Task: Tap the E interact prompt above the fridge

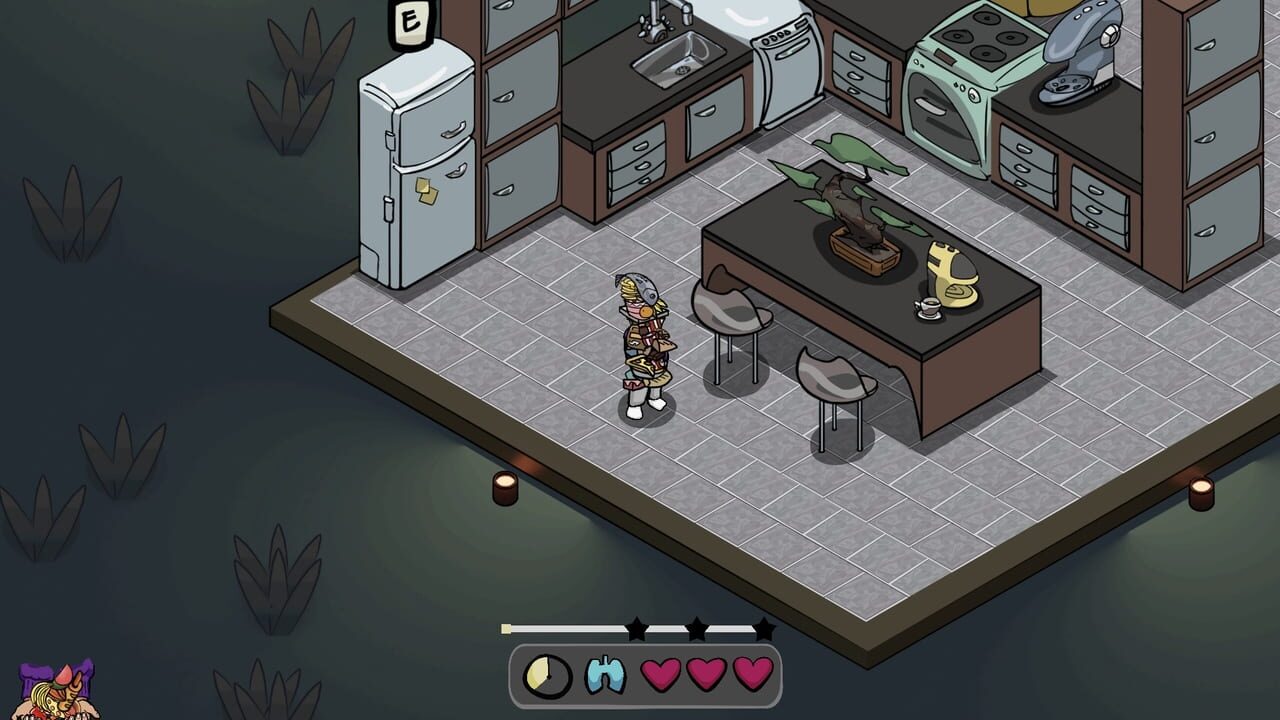Action: click(x=410, y=22)
